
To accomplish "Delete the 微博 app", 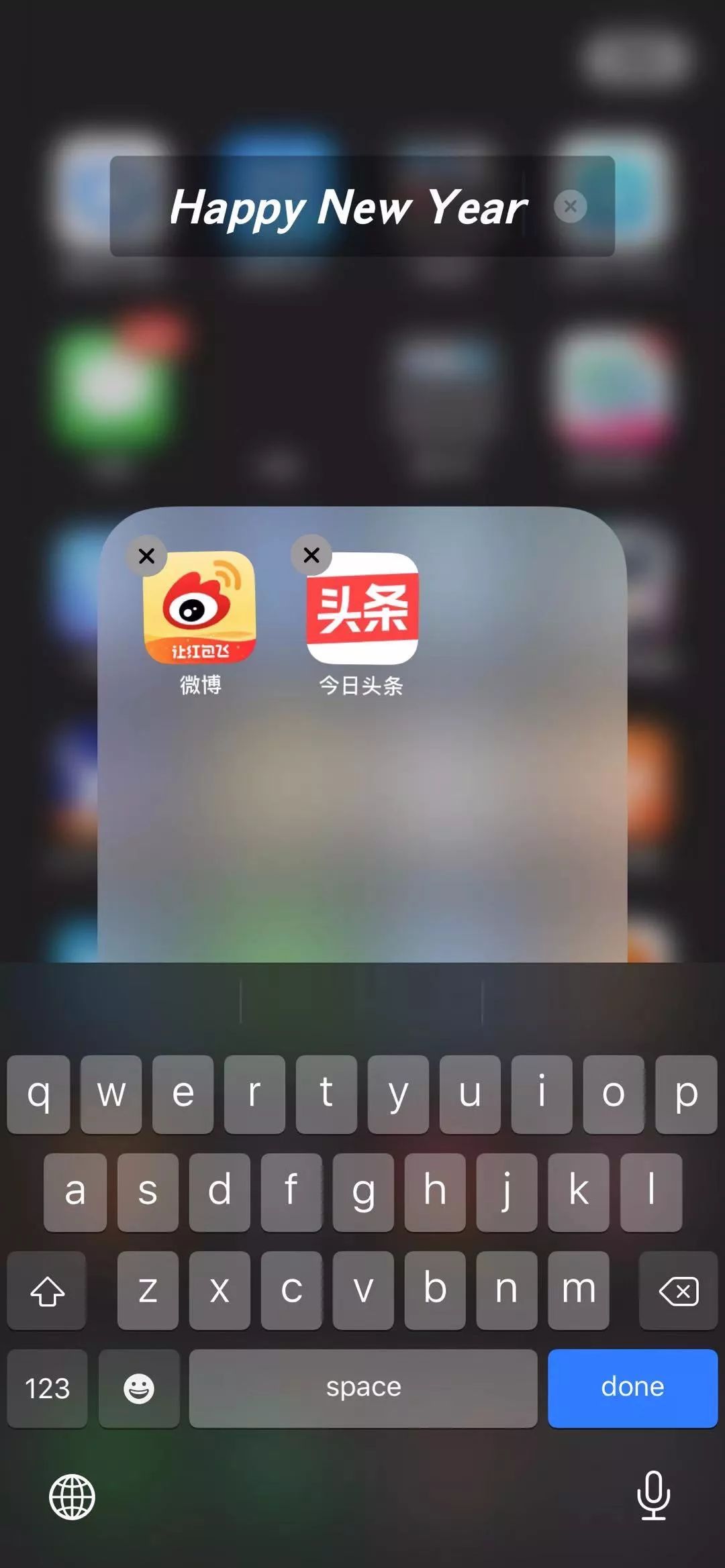I will (146, 556).
